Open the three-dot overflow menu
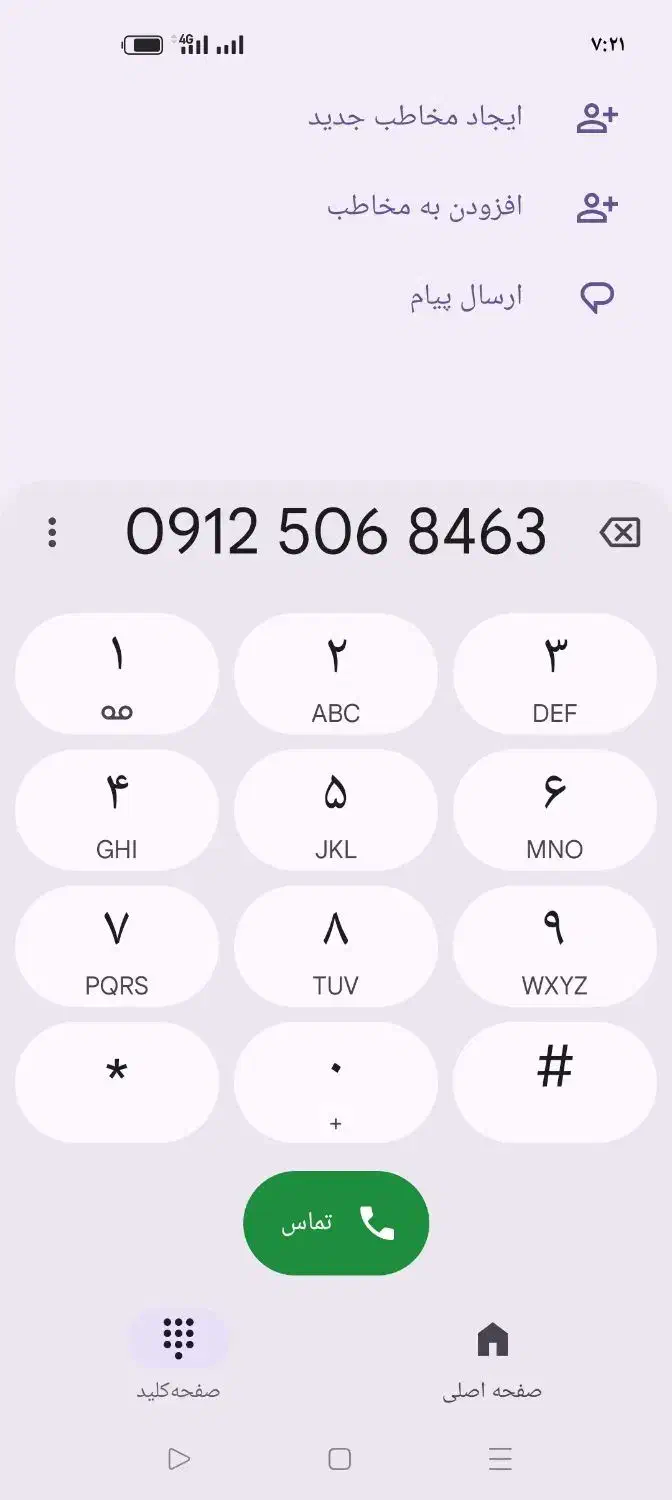Image resolution: width=672 pixels, height=1500 pixels. coord(52,533)
